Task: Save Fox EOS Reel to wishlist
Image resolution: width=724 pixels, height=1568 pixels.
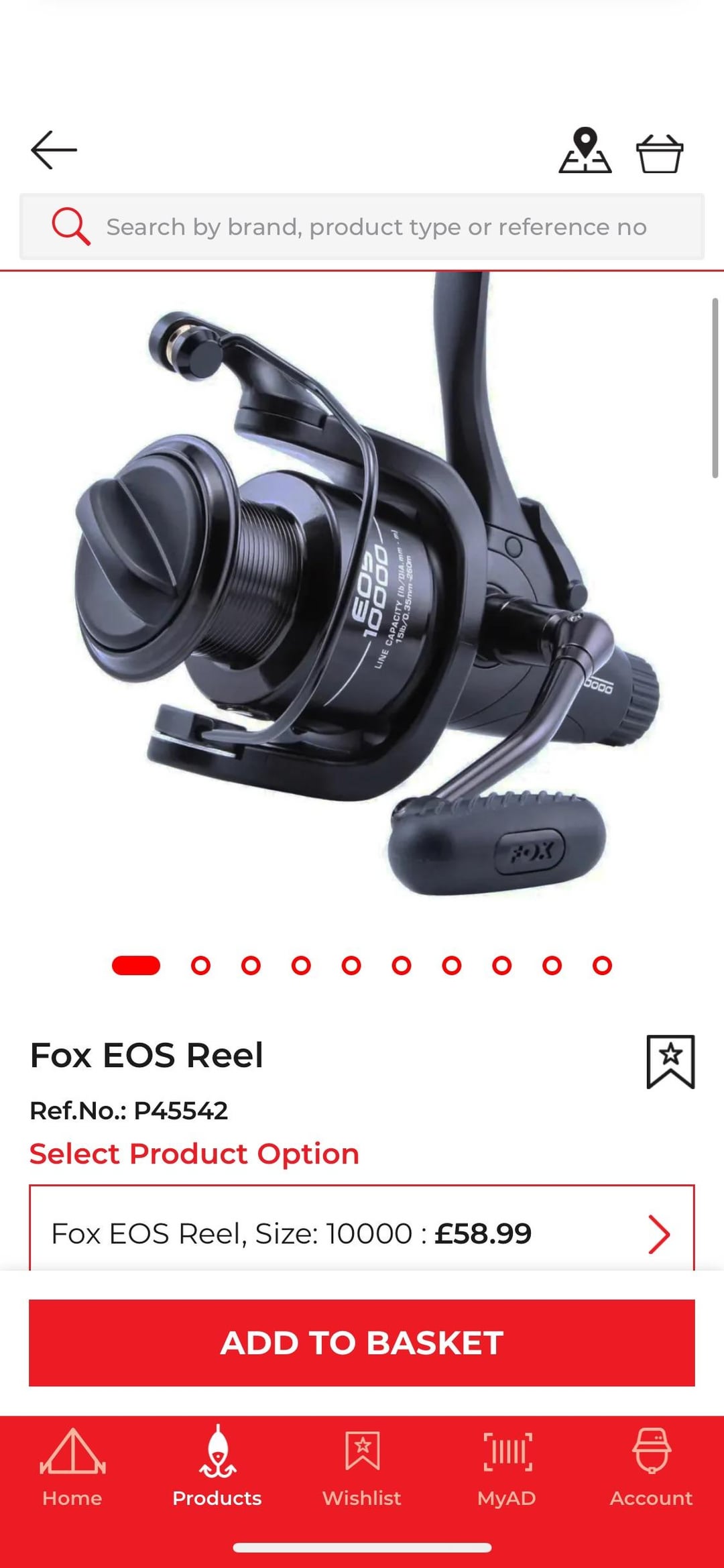Action: (x=670, y=1062)
